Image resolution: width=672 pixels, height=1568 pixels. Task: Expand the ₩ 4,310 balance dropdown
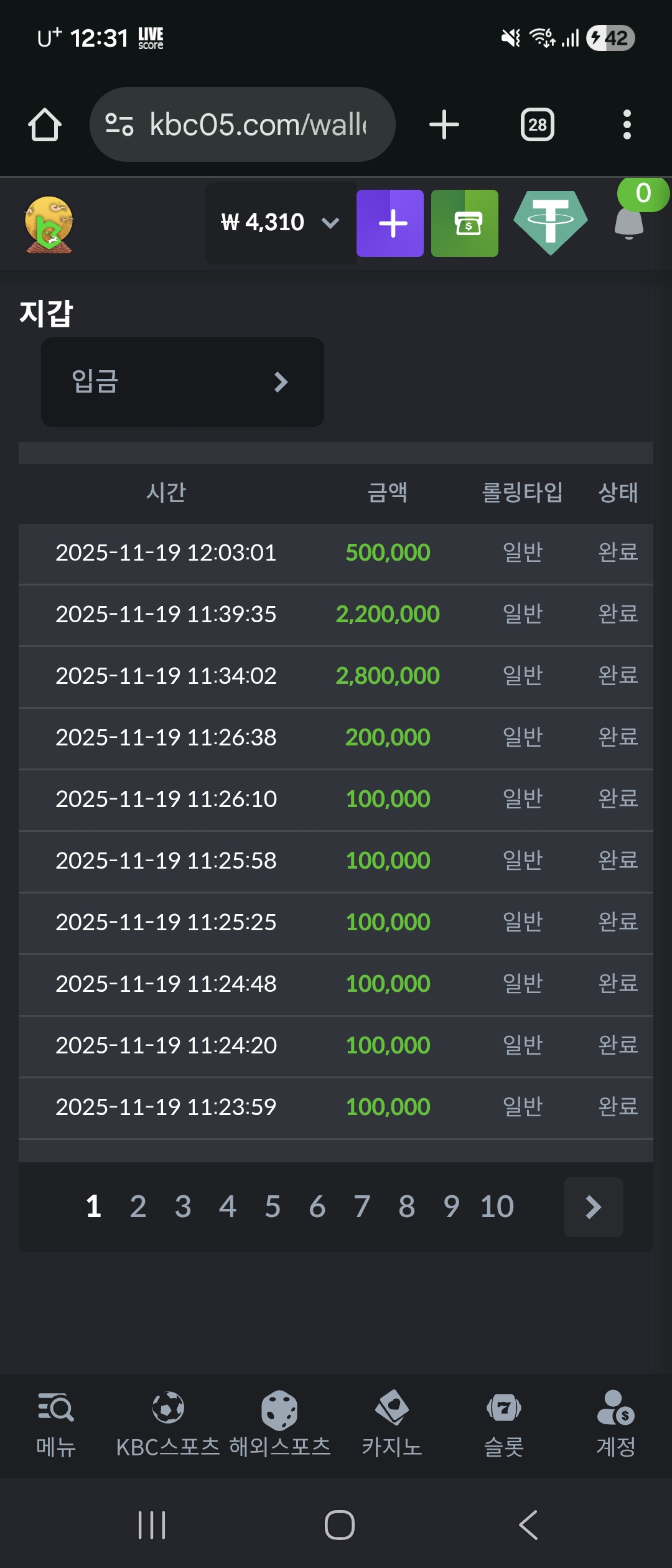pyautogui.click(x=280, y=223)
